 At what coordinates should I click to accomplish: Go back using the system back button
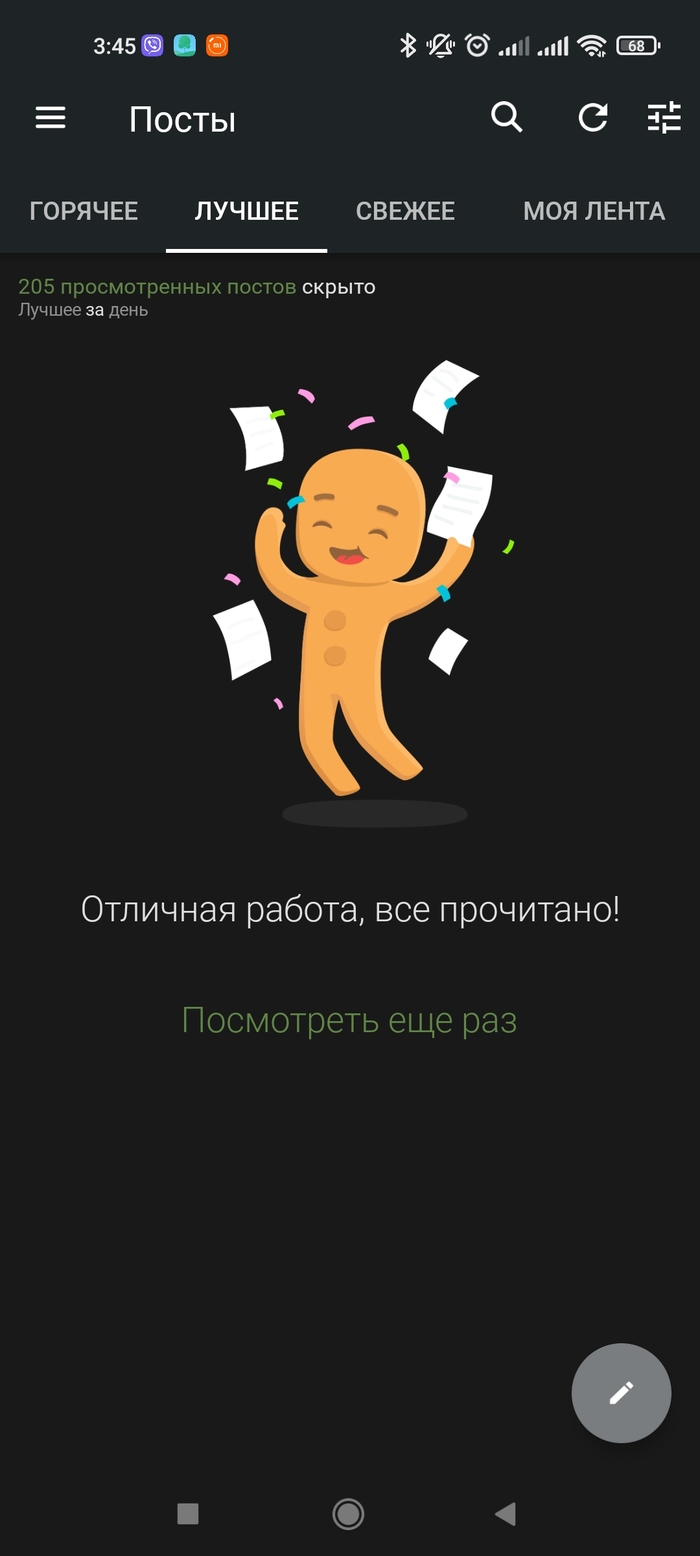pyautogui.click(x=505, y=1513)
